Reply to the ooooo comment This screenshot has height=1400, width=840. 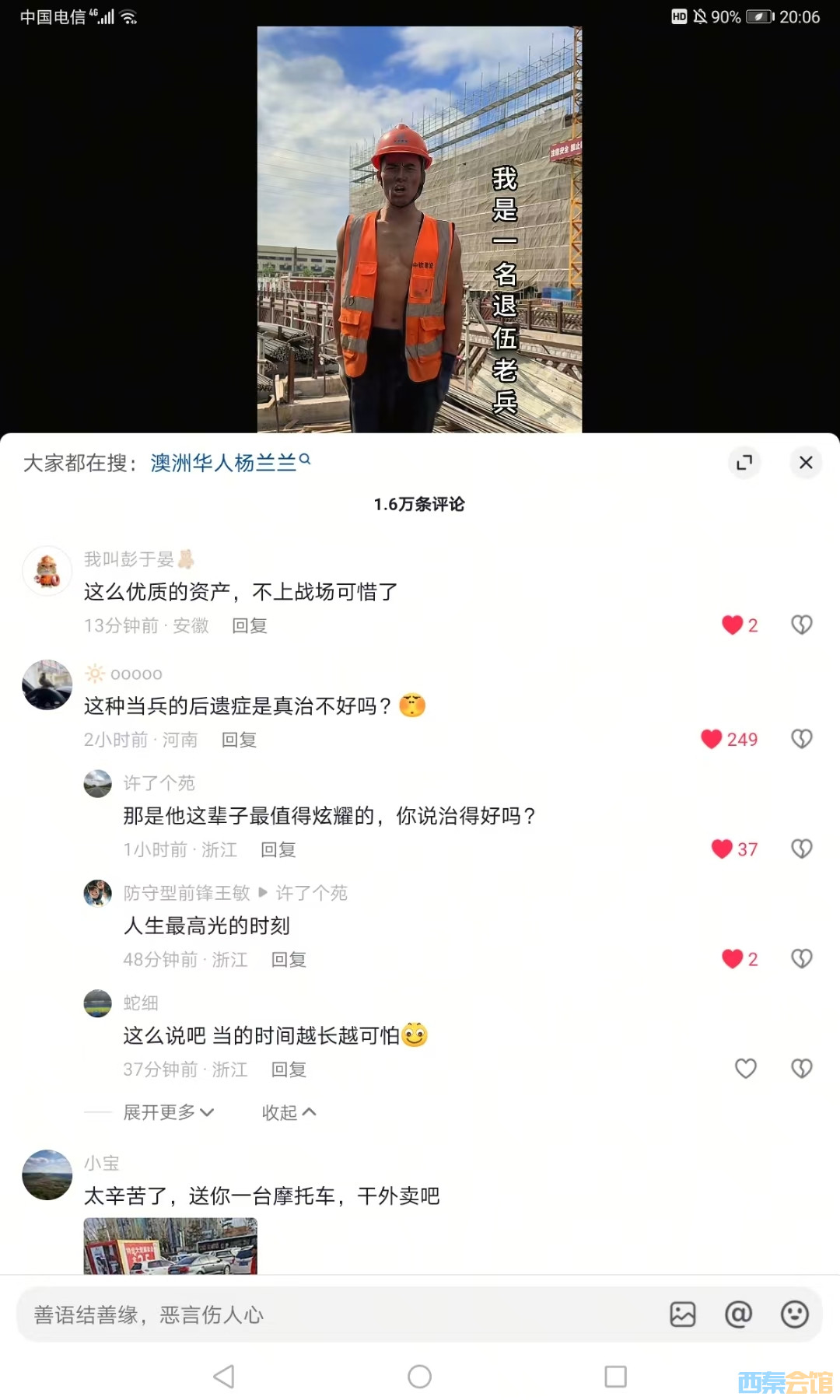tap(239, 740)
